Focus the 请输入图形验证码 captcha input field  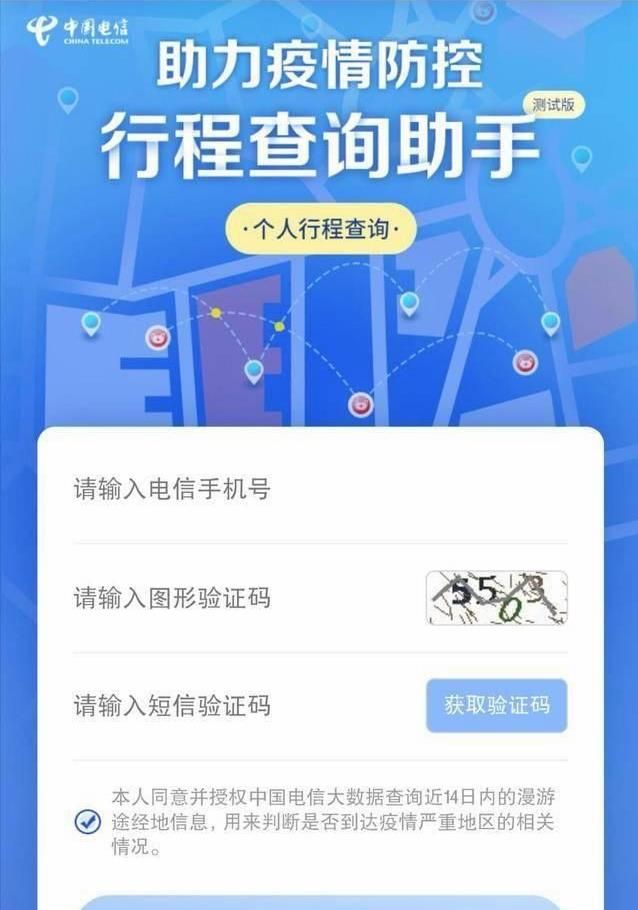tap(240, 599)
